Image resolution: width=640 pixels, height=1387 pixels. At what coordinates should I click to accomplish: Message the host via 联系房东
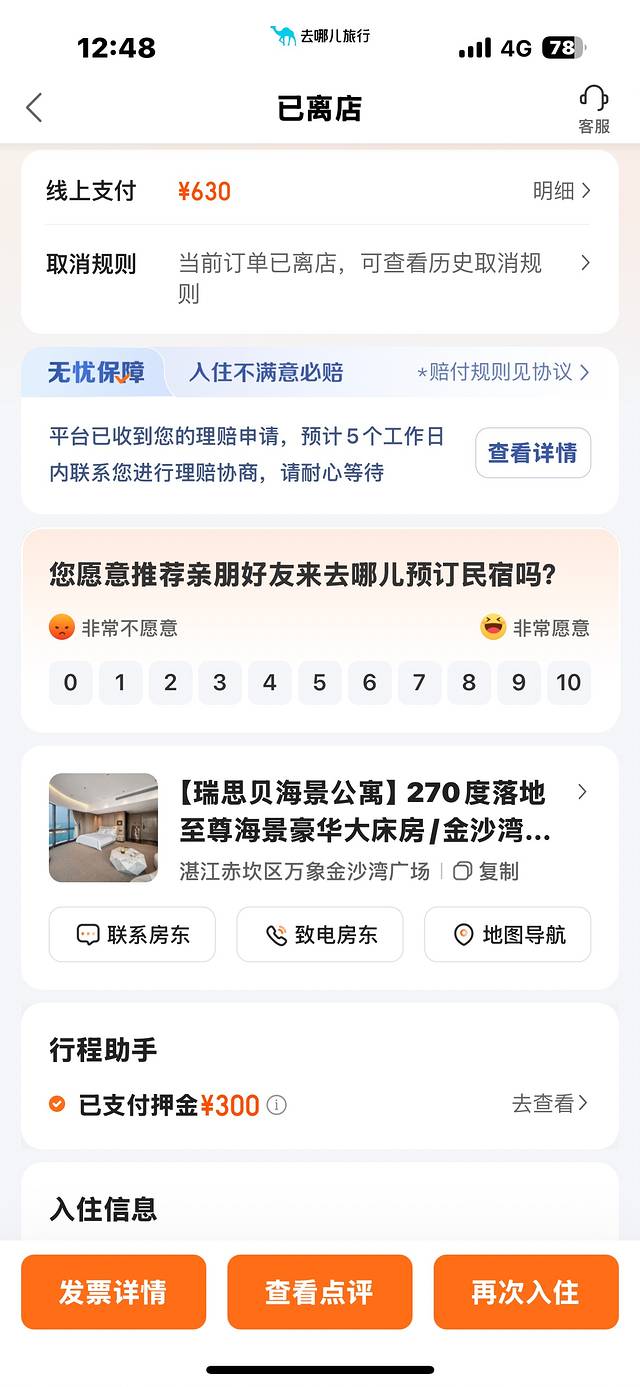pos(132,935)
